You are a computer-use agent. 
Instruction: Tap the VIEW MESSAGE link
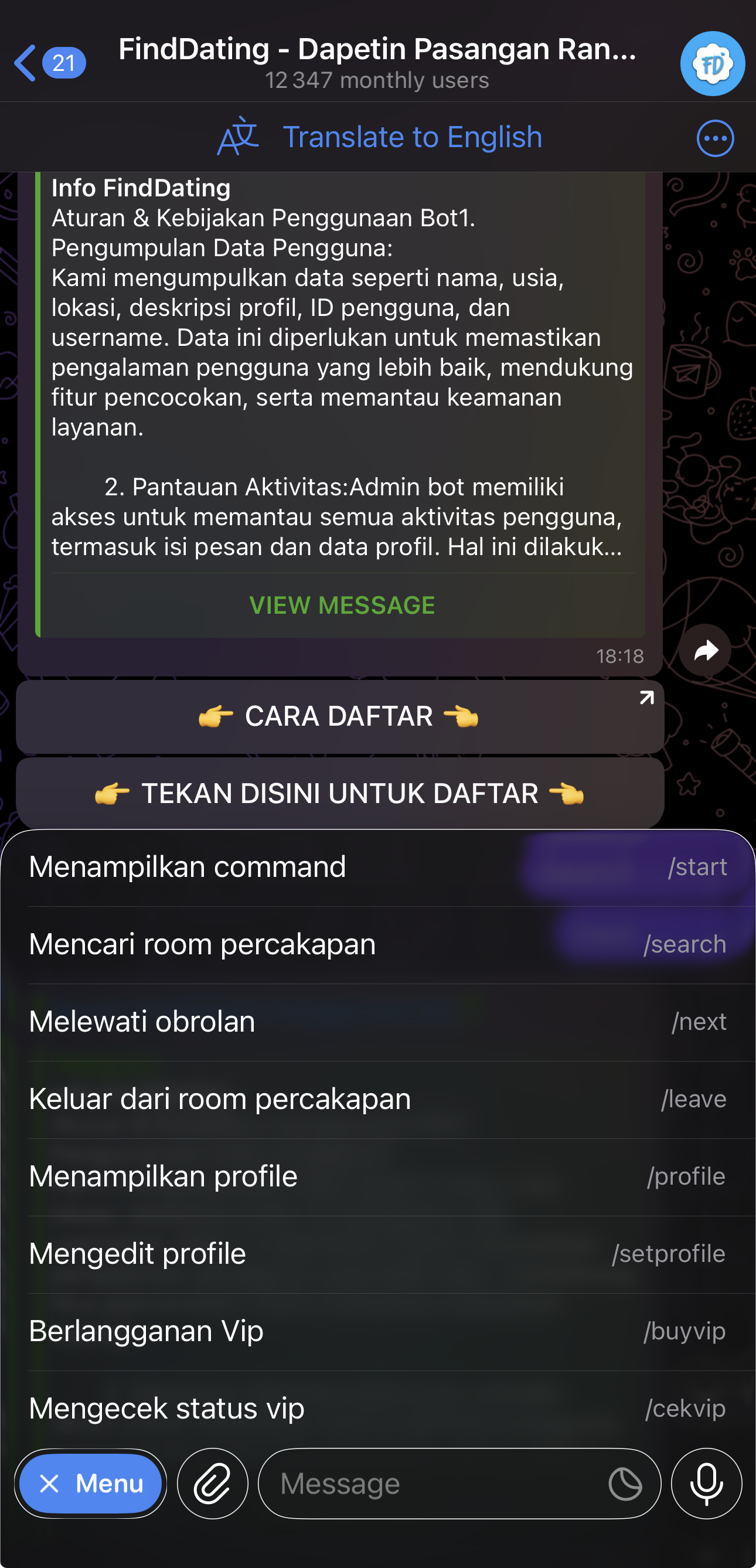tap(341, 605)
